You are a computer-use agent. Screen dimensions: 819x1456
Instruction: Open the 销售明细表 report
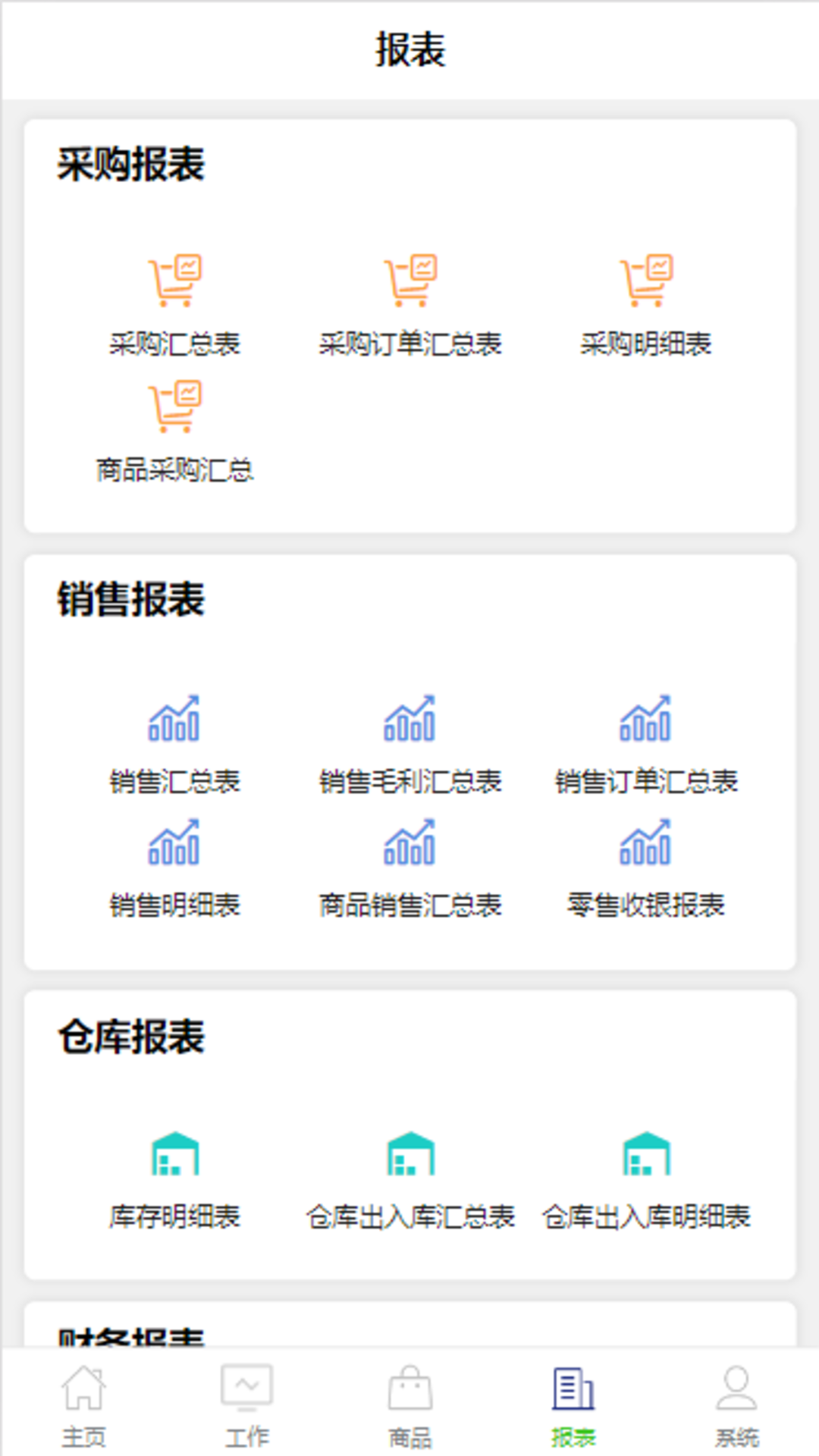[x=174, y=868]
